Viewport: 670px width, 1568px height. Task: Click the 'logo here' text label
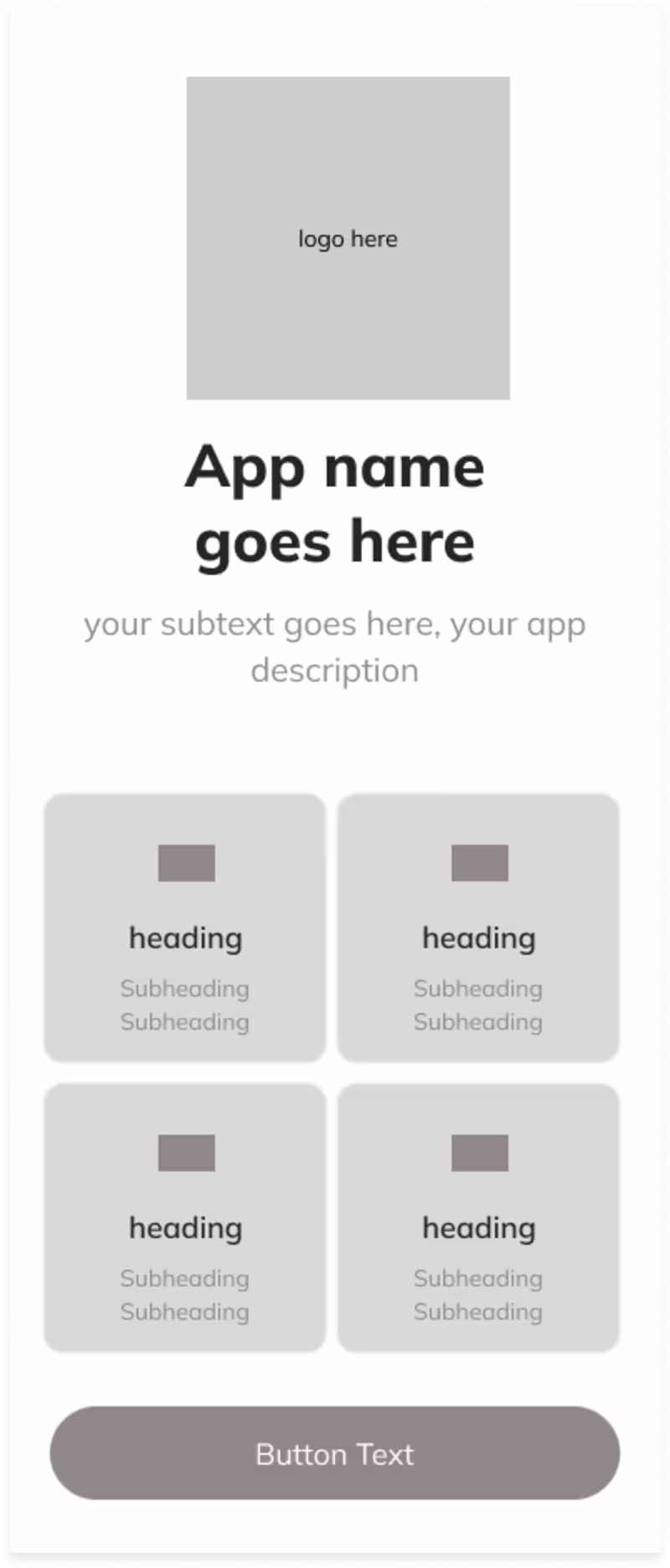coord(347,239)
